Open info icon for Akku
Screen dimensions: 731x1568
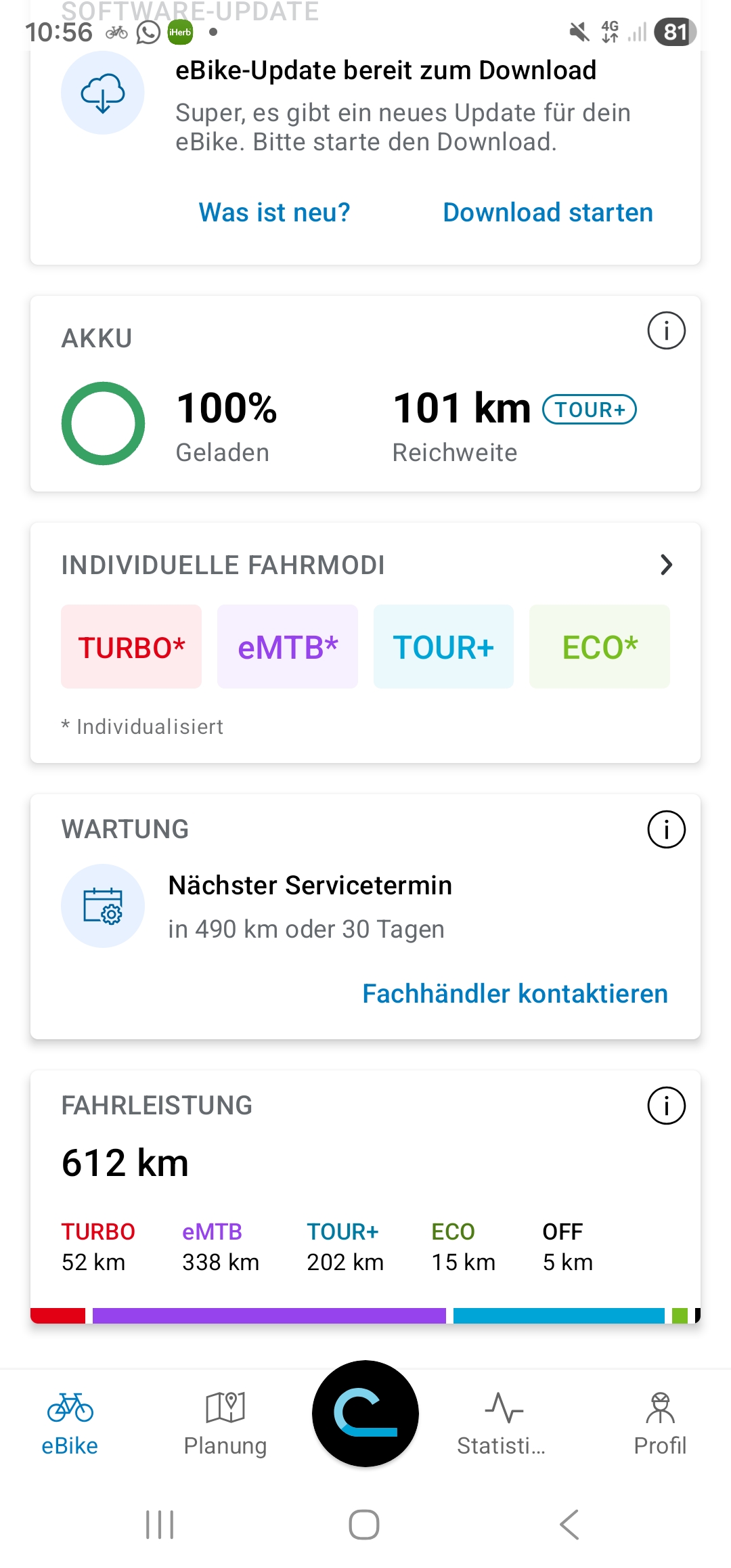pyautogui.click(x=666, y=331)
